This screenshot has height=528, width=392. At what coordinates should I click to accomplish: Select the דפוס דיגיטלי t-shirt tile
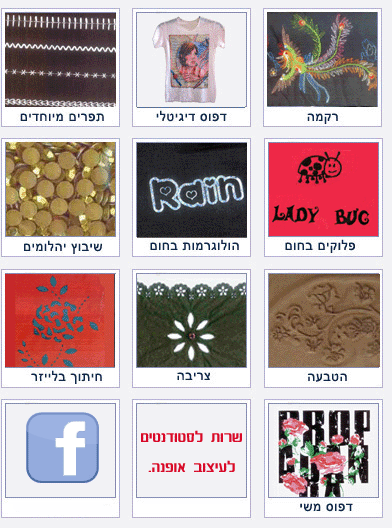[x=191, y=68]
